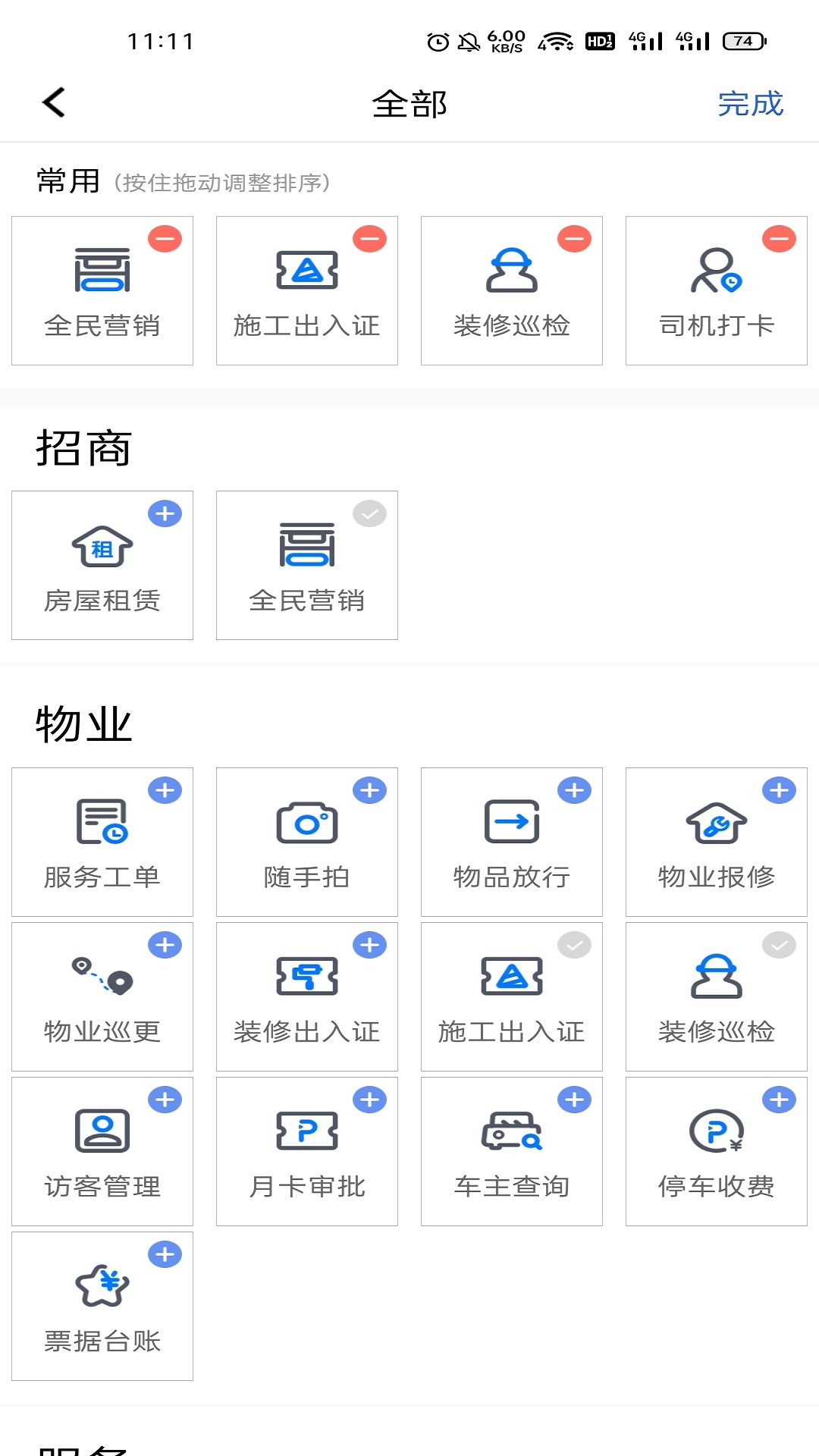
Task: Remove 装修巡检 from favorites
Action: [574, 237]
